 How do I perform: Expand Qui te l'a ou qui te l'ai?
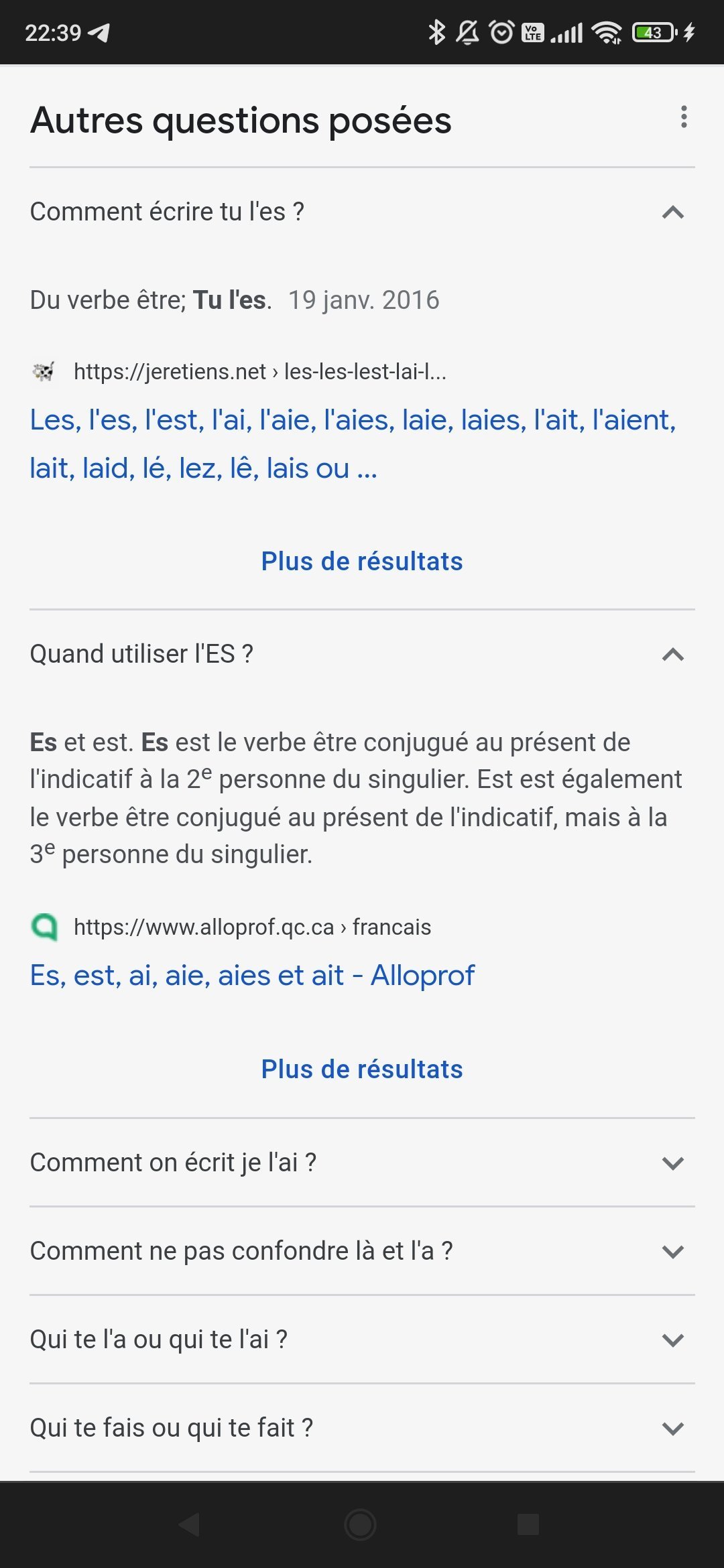point(362,1340)
